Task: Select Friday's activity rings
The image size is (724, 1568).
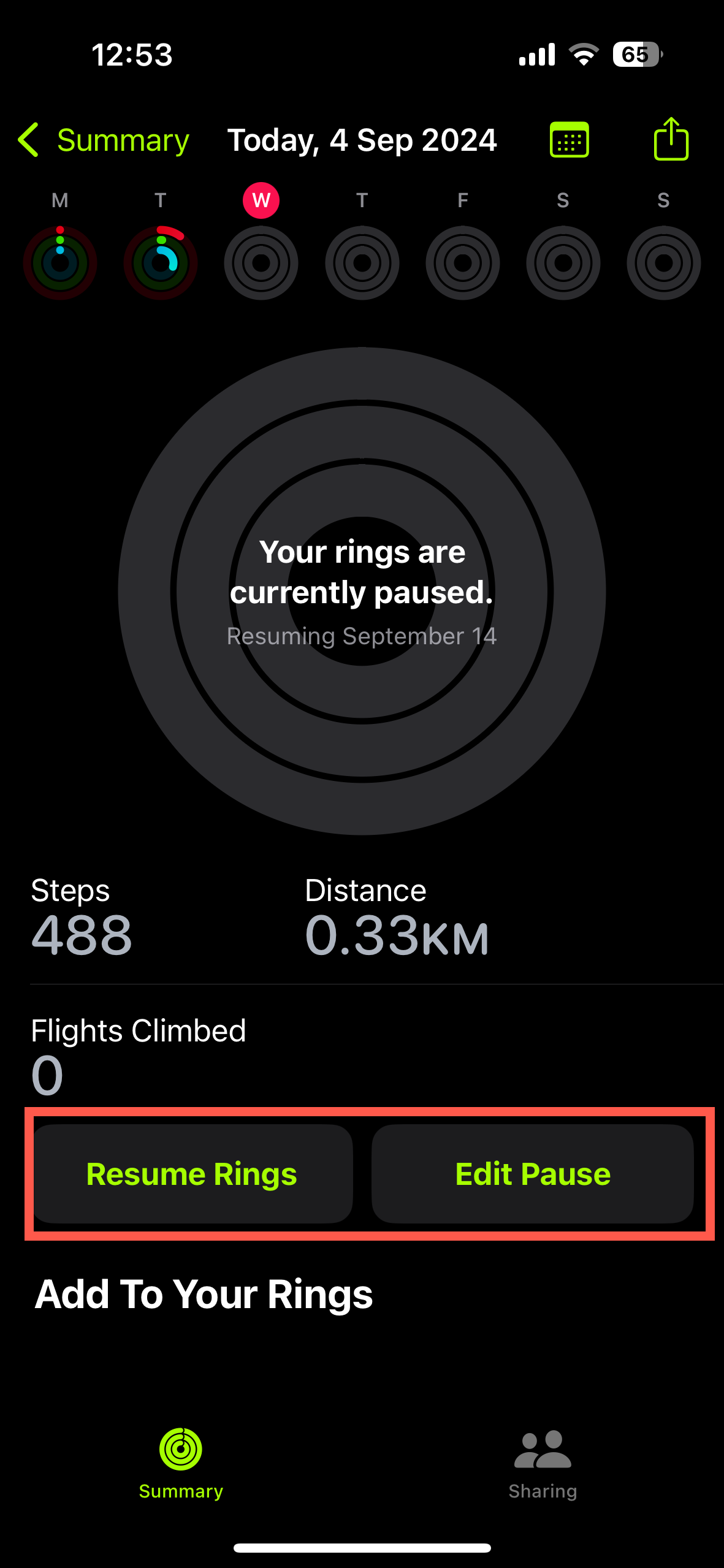Action: pos(462,262)
